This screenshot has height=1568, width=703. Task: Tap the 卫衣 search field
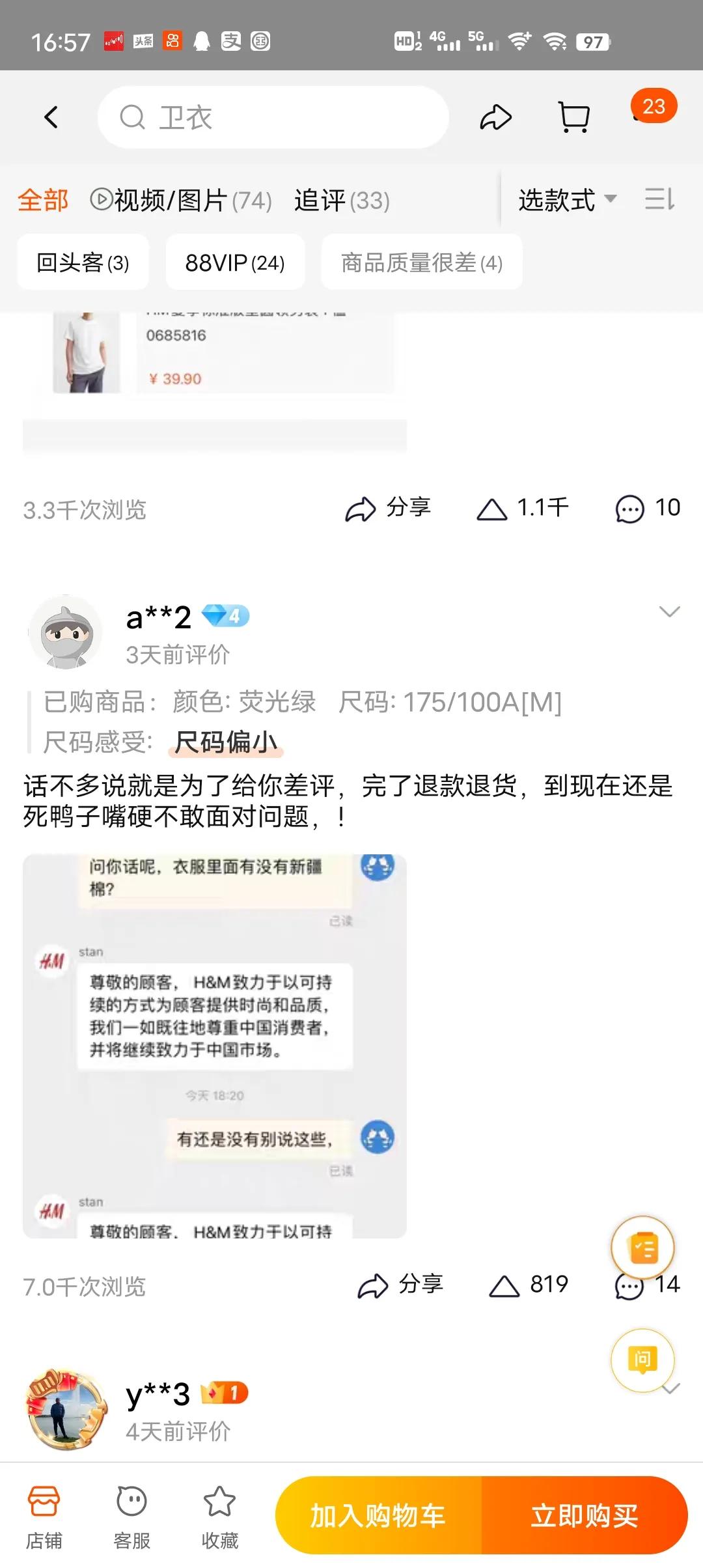point(273,117)
